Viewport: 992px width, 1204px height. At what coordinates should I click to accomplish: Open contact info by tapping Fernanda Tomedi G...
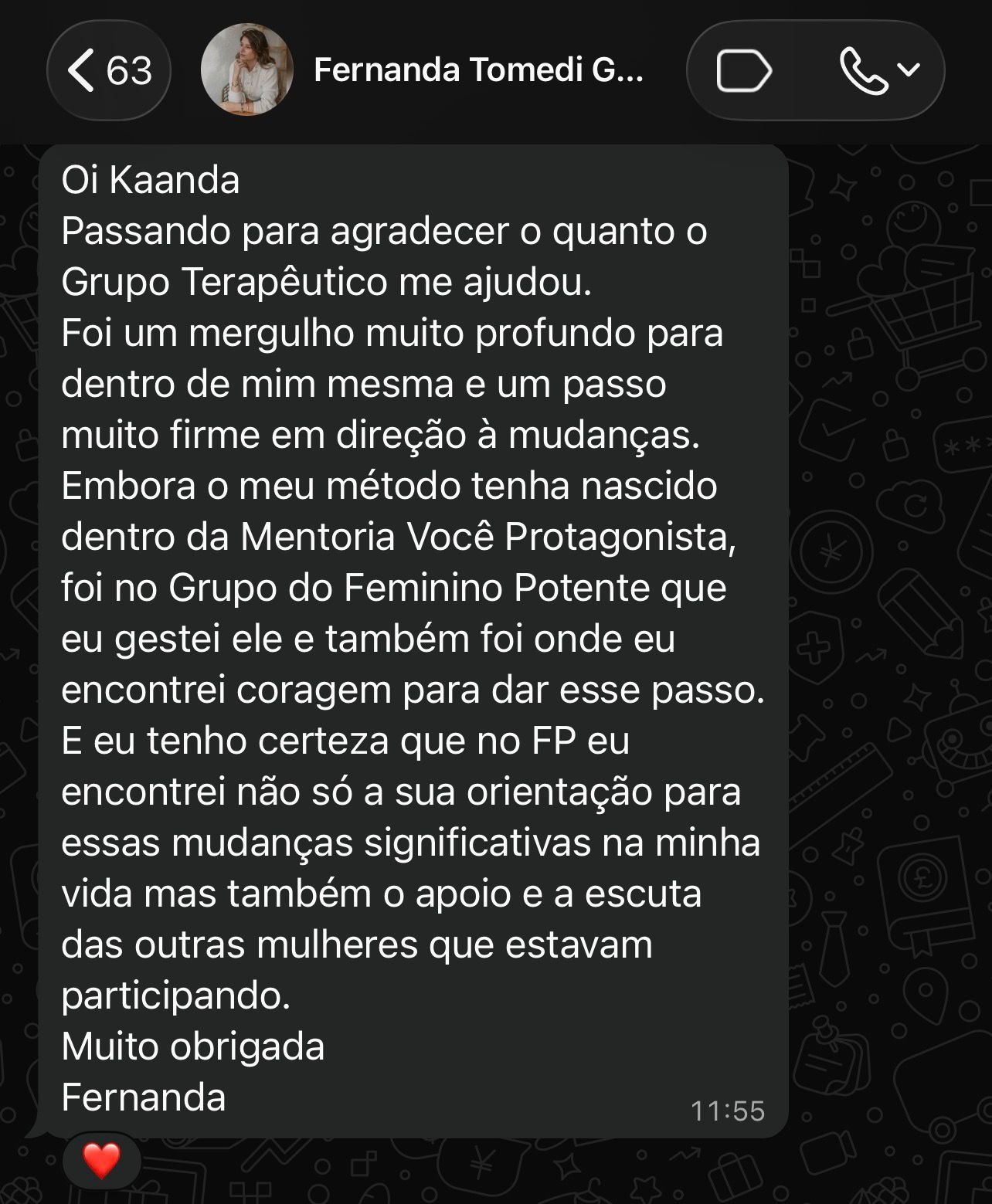pos(477,72)
